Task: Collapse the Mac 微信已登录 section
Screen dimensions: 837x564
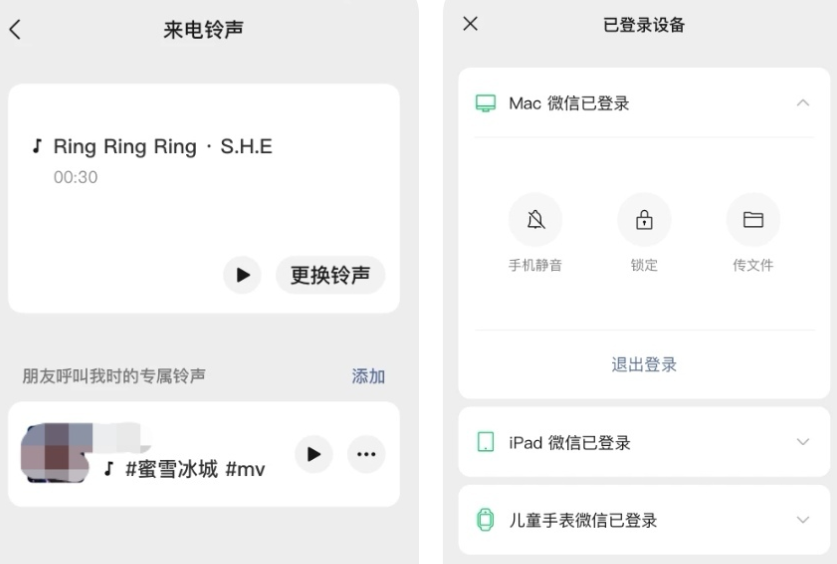Action: [x=802, y=103]
